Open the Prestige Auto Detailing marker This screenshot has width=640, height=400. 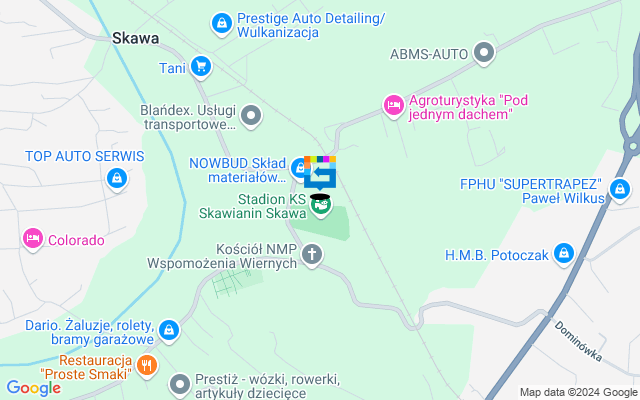click(221, 22)
